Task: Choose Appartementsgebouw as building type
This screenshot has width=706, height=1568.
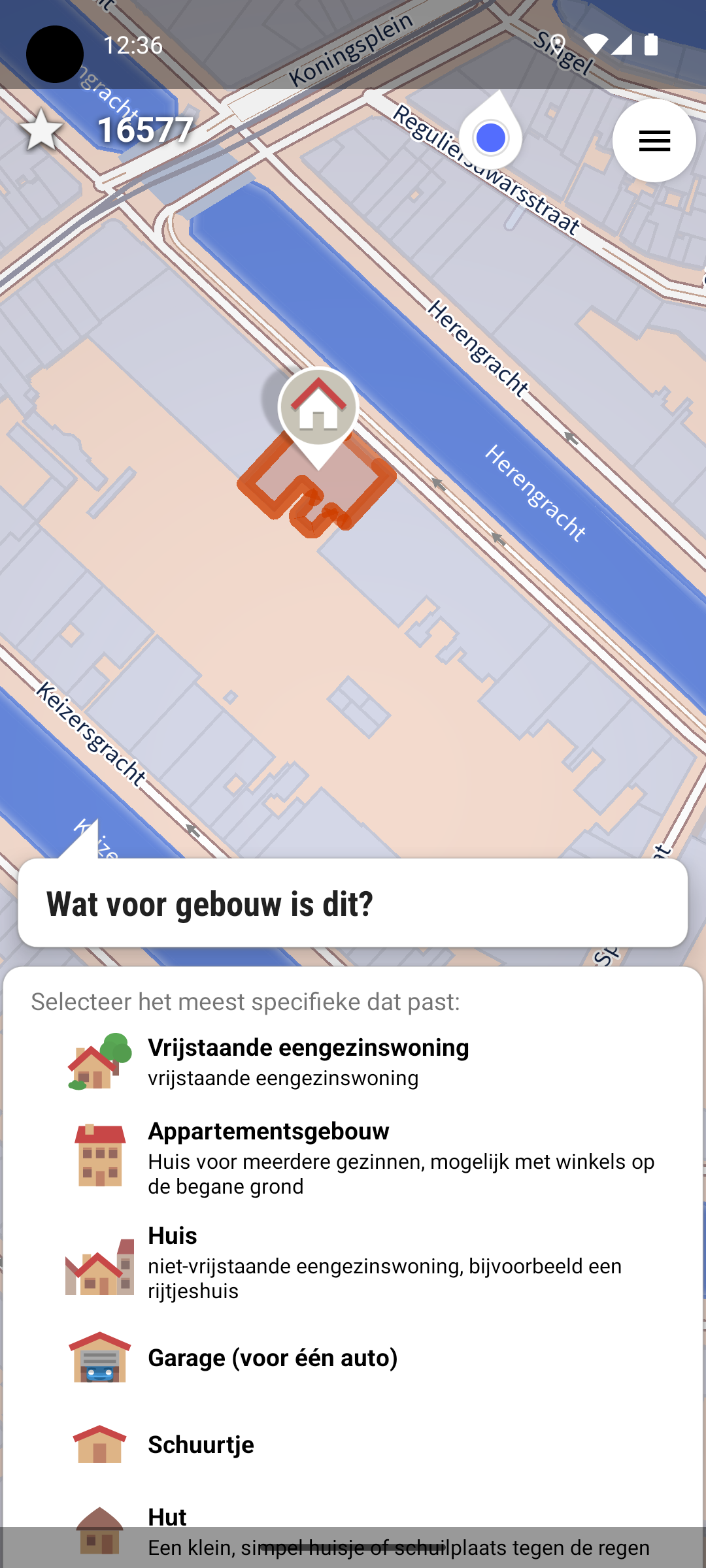Action: (x=353, y=1157)
